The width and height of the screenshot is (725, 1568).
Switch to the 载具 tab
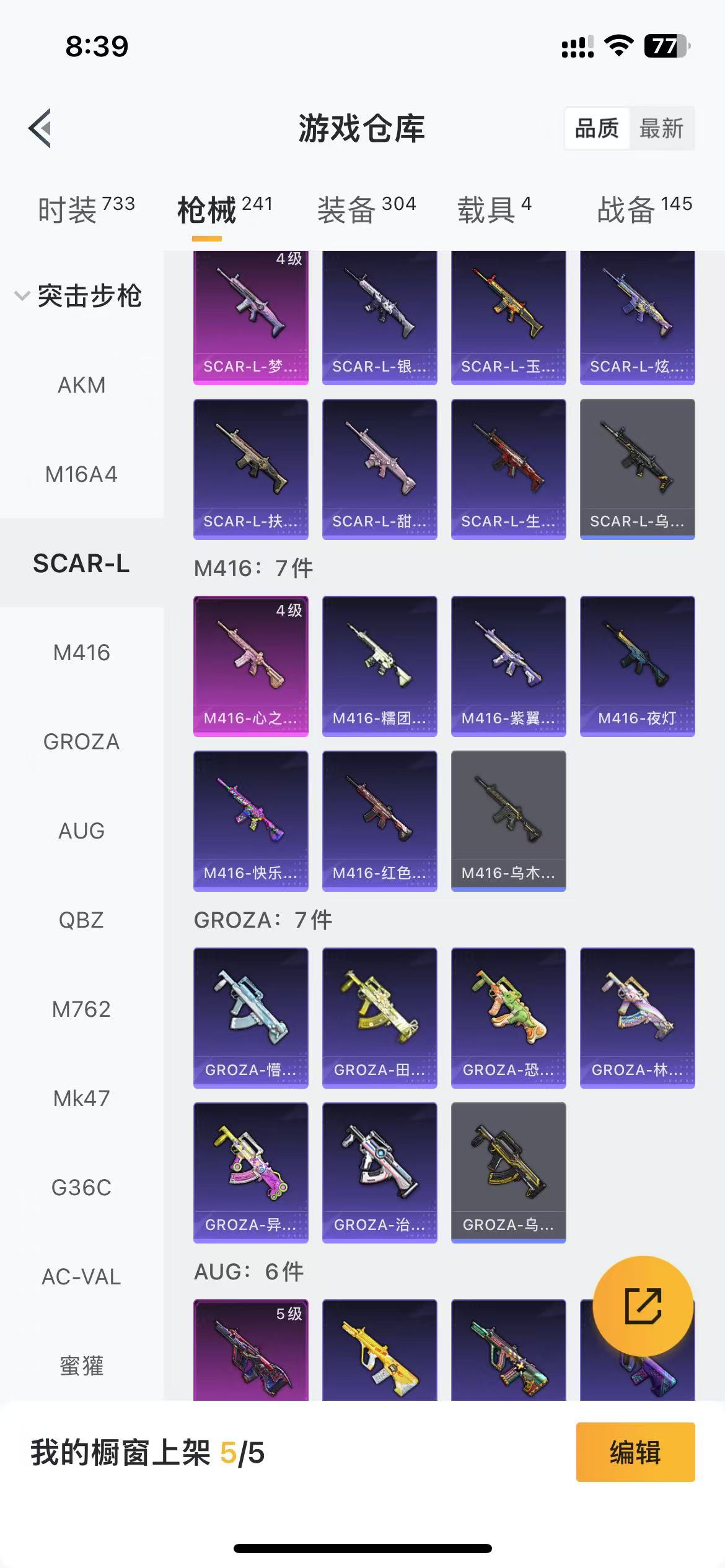coord(494,209)
